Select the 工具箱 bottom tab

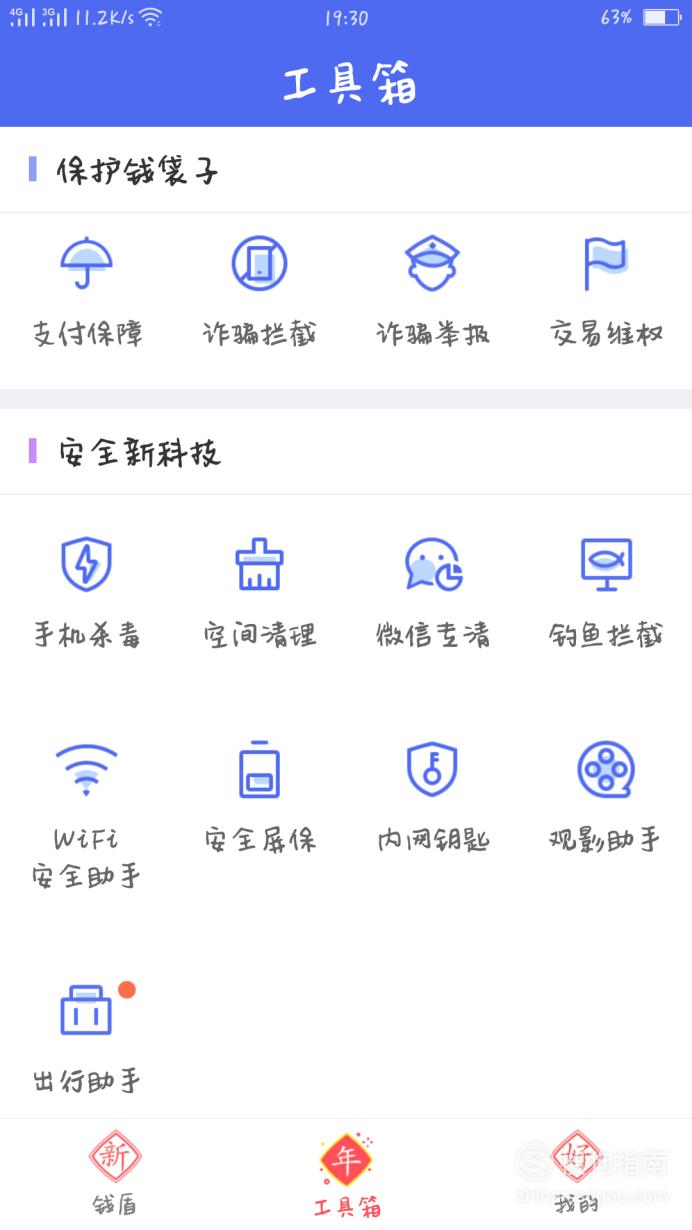point(346,1174)
